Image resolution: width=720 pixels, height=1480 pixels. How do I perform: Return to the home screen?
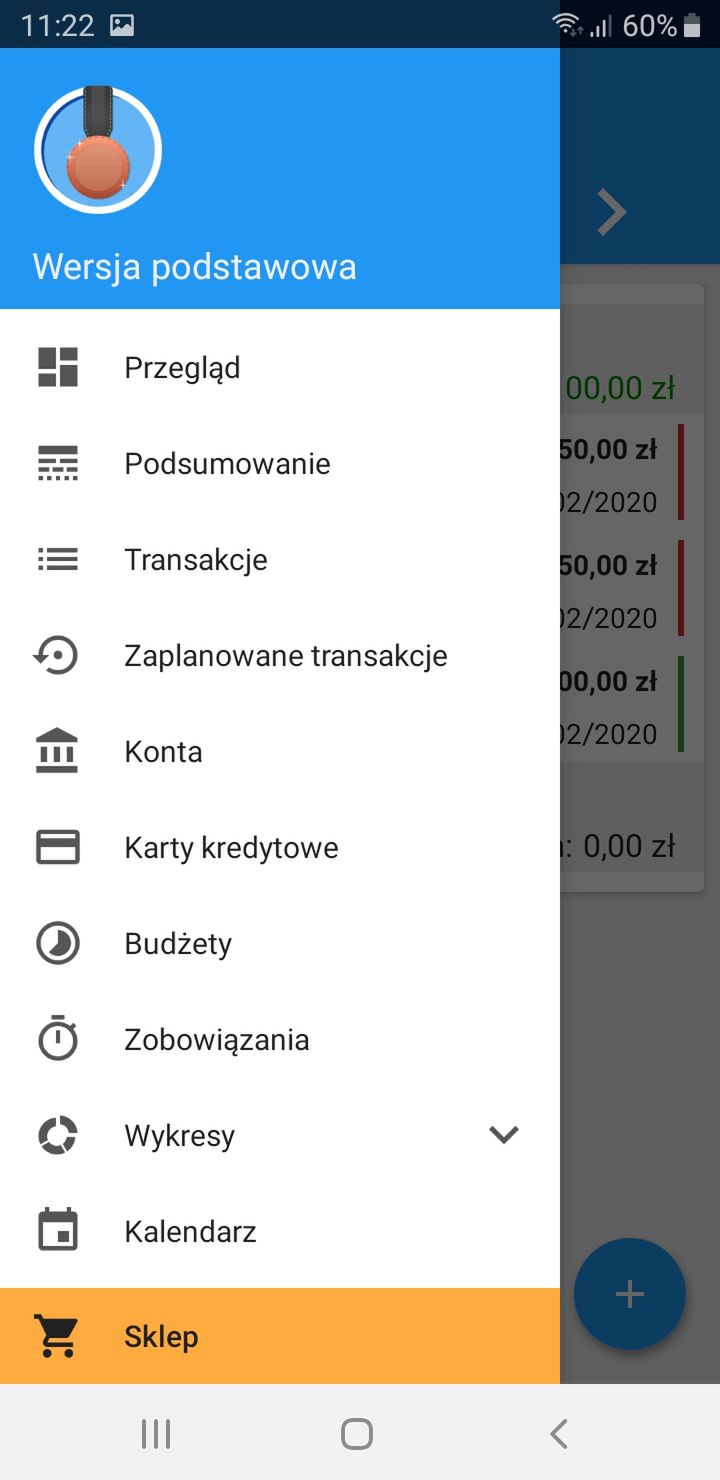357,1434
